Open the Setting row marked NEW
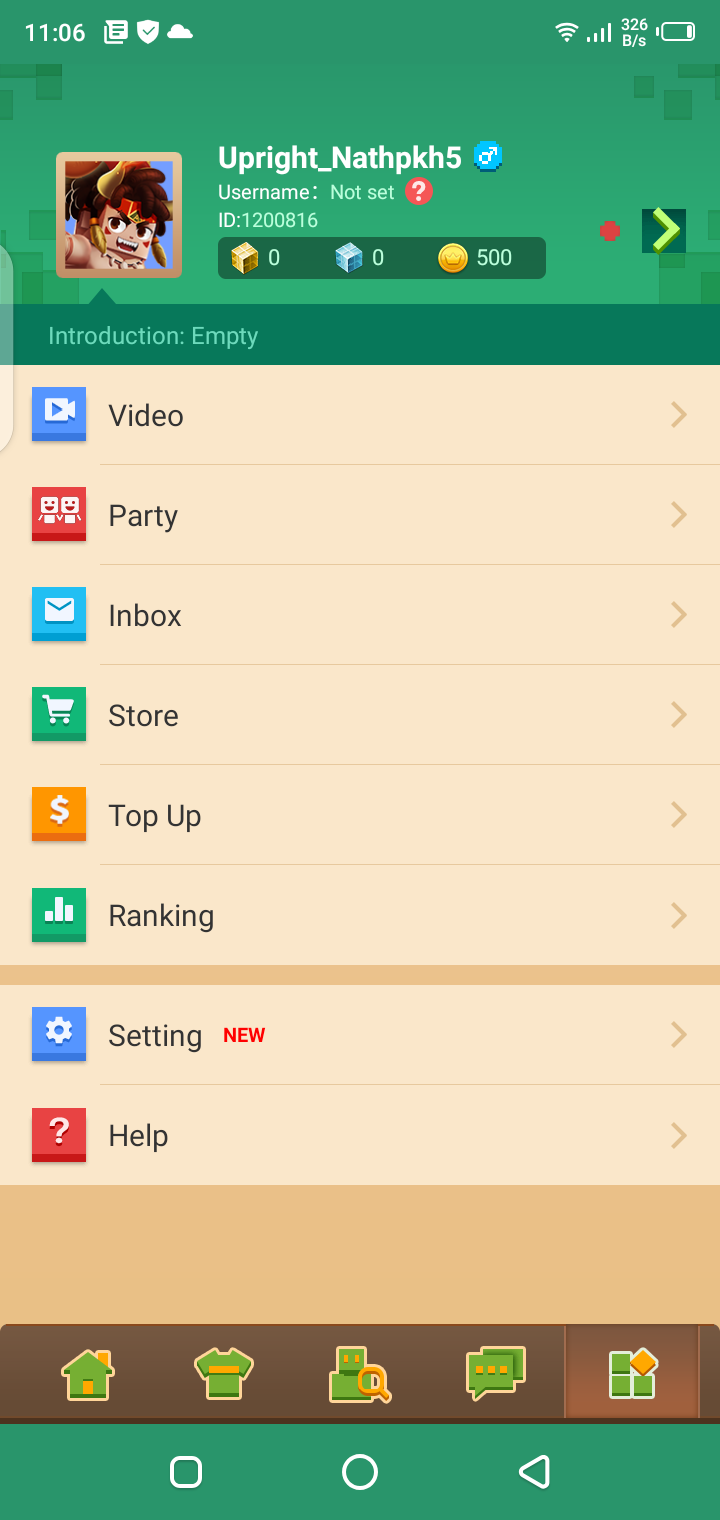This screenshot has height=1520, width=720. pyautogui.click(x=360, y=1035)
